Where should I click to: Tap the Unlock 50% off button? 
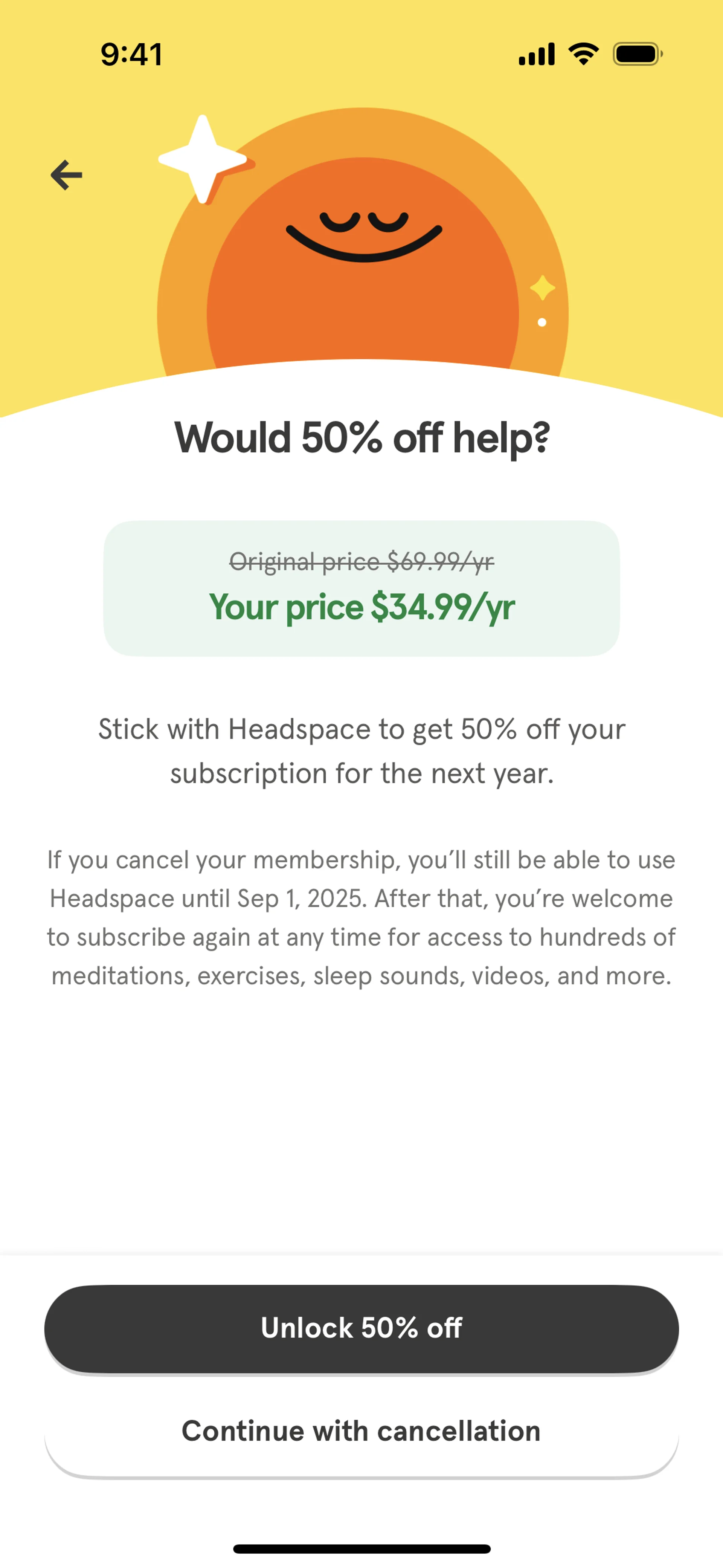[361, 1328]
